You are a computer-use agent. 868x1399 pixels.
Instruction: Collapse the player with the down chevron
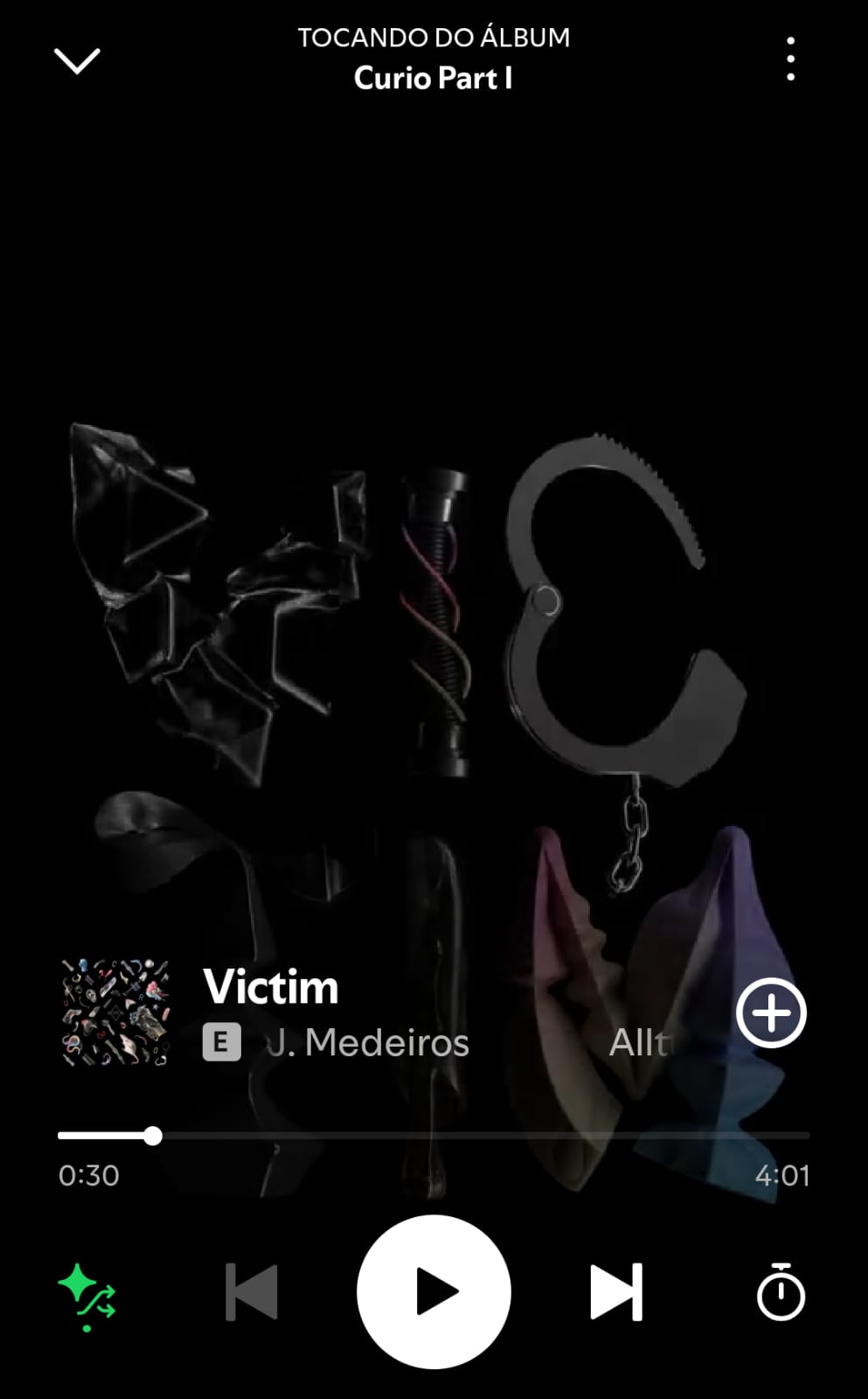pos(77,59)
